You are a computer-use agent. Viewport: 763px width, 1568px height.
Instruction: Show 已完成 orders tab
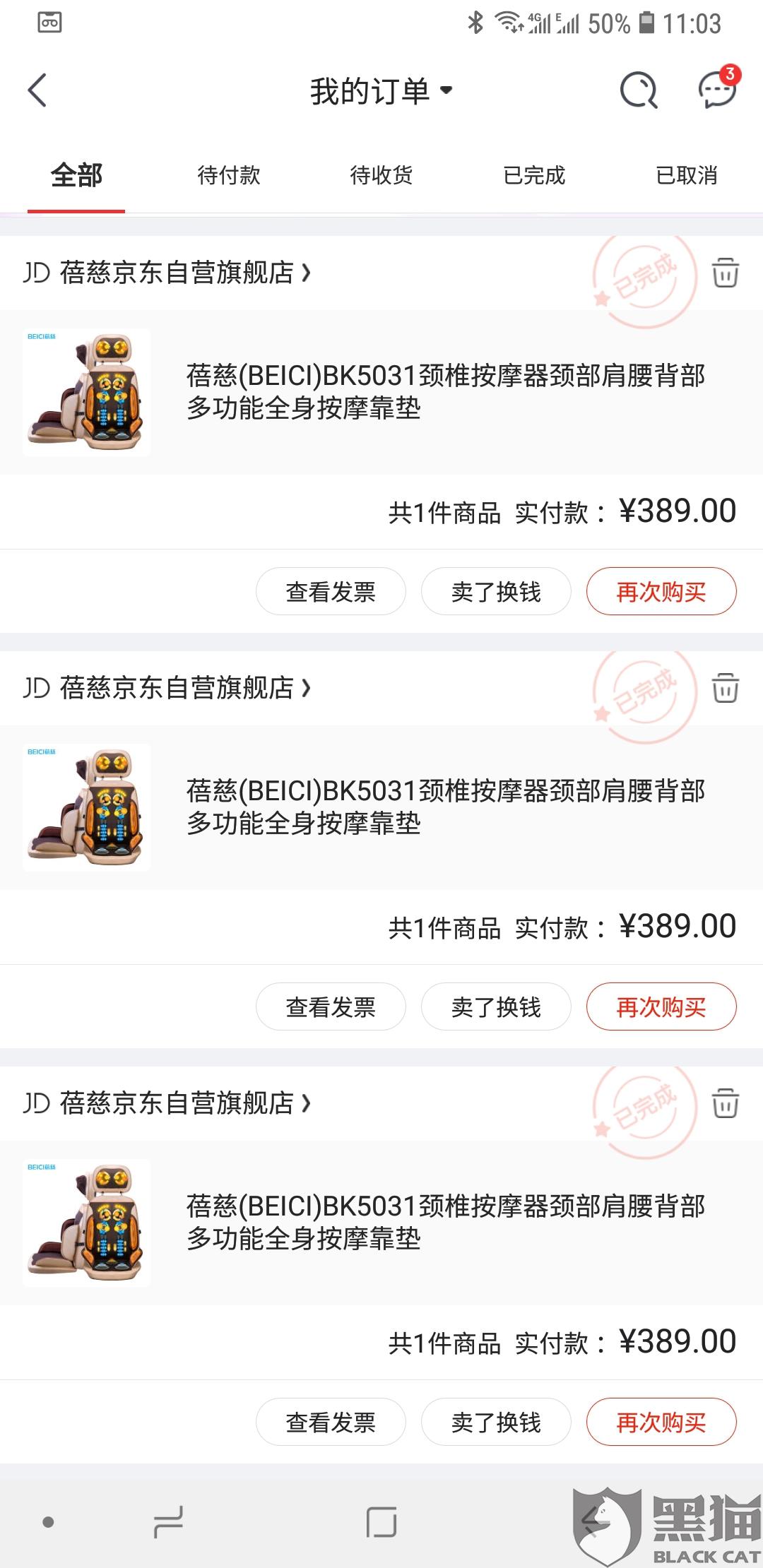click(534, 175)
